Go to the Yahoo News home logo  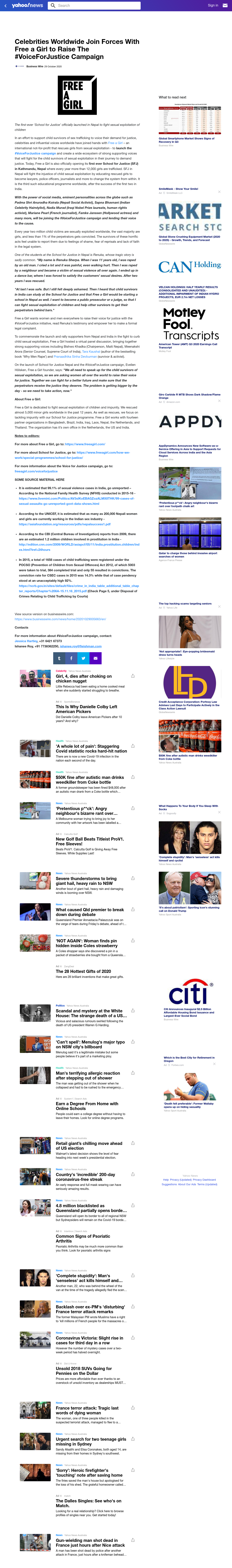tap(27, 5)
